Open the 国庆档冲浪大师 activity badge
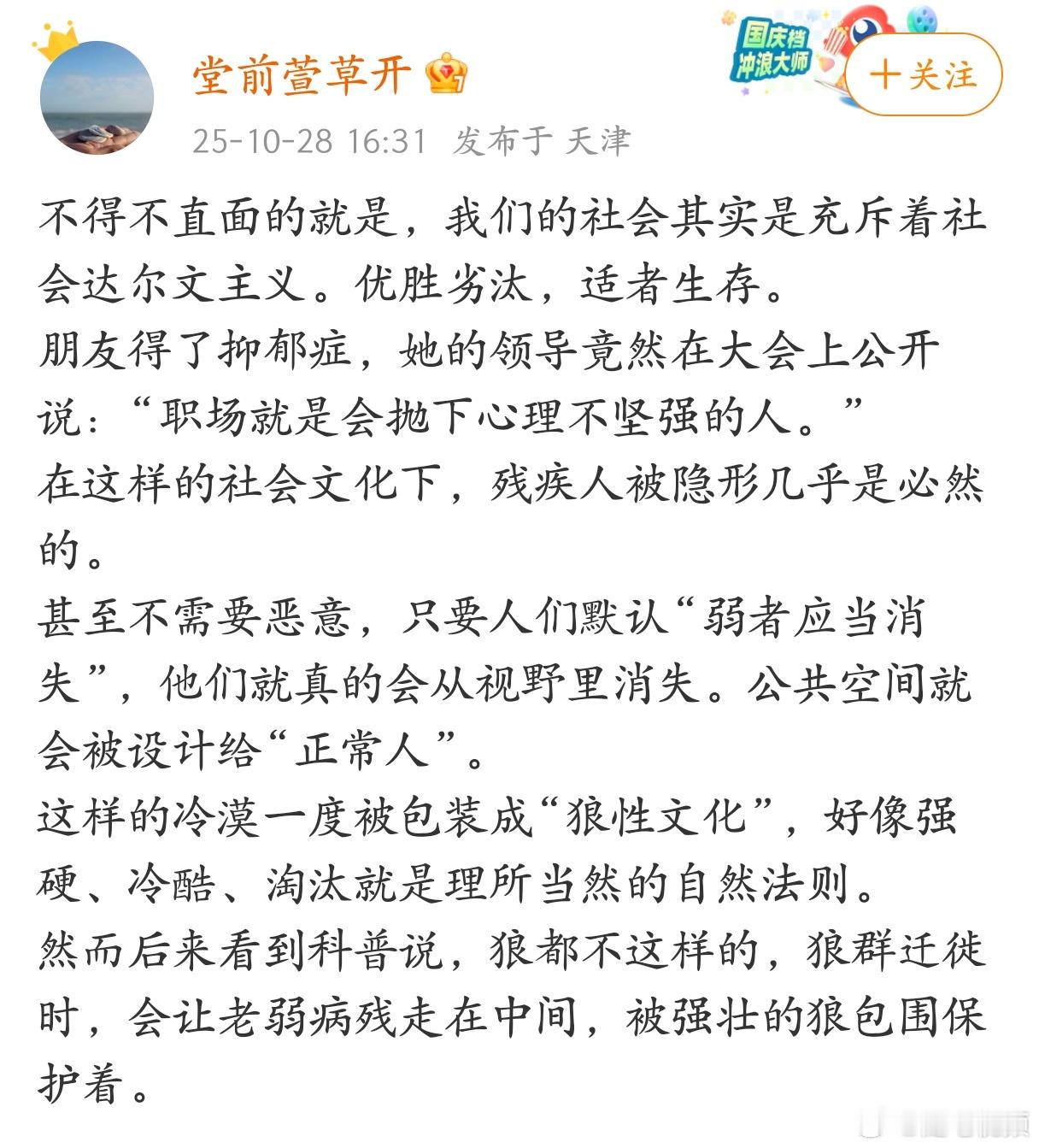The width and height of the screenshot is (1039, 1148). (772, 47)
